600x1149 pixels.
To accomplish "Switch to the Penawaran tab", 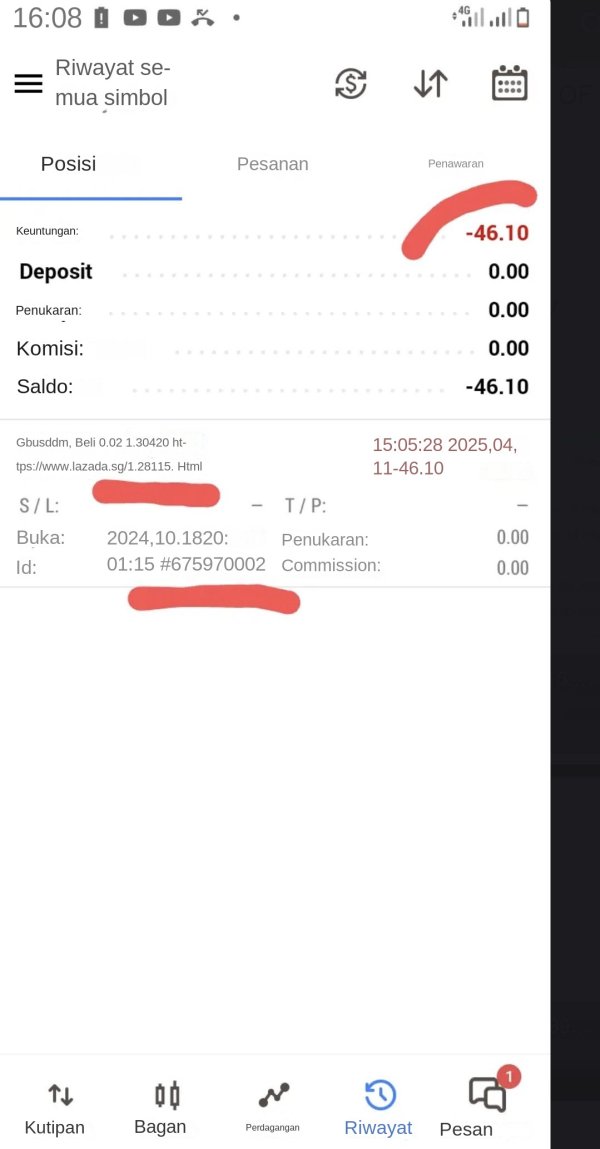I will (455, 164).
